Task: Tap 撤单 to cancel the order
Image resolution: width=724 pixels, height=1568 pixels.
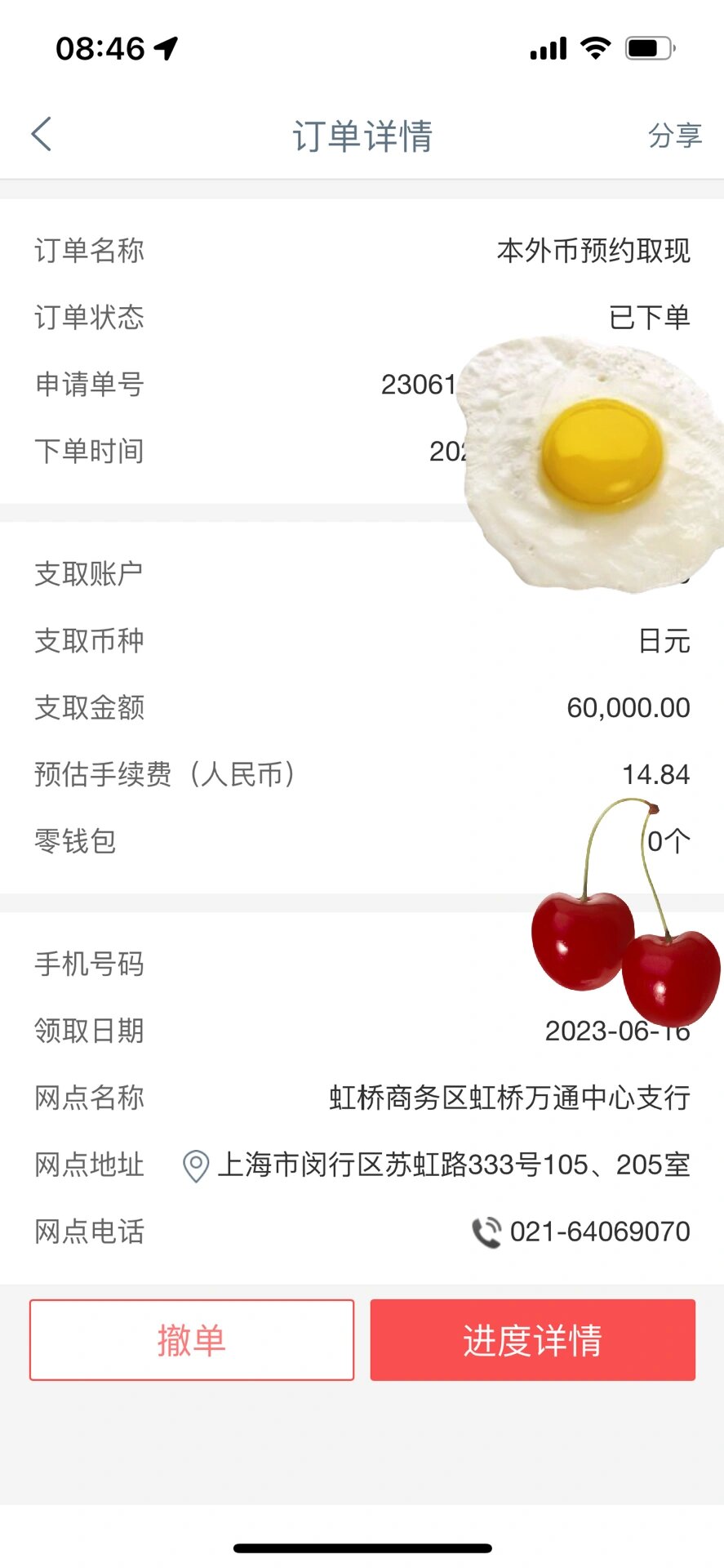Action: click(x=191, y=1339)
